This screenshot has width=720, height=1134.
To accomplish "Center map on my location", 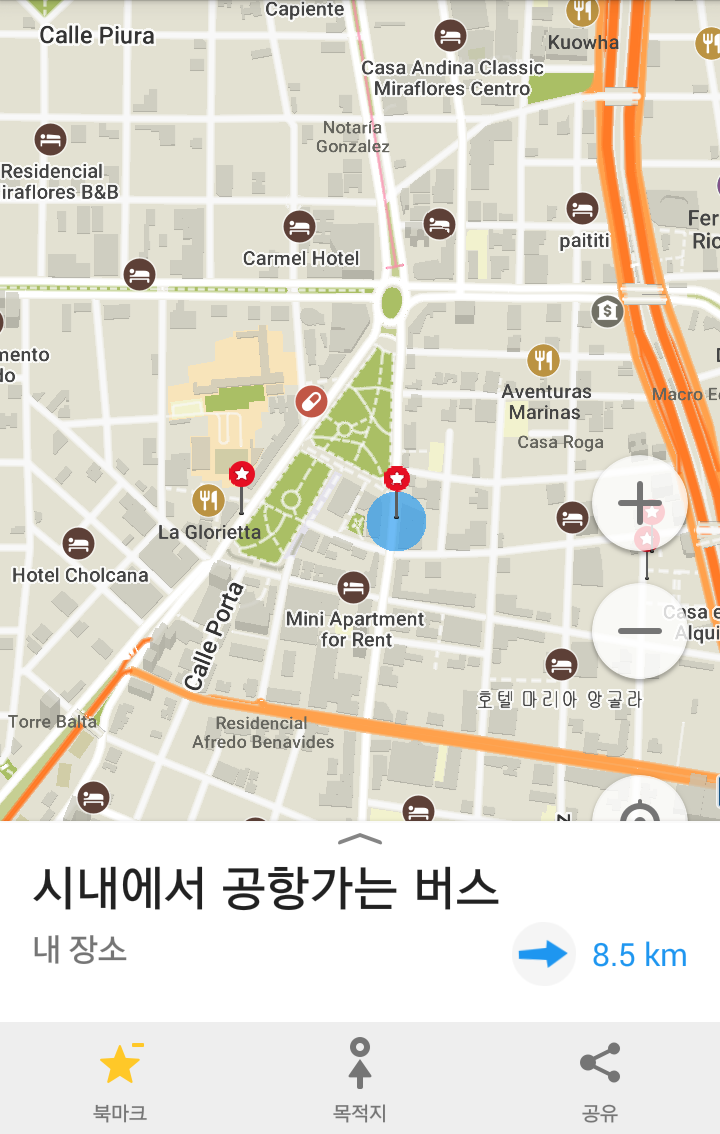I will 640,812.
